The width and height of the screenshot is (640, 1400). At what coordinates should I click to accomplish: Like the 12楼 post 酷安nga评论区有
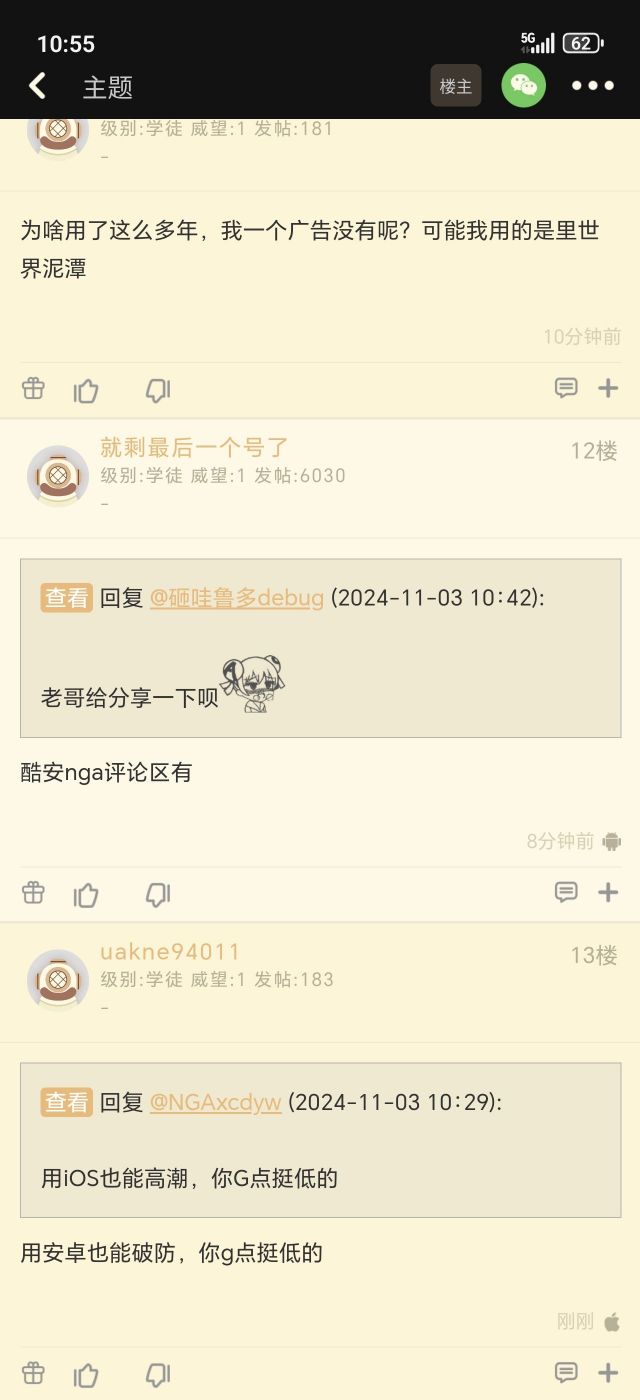(87, 894)
